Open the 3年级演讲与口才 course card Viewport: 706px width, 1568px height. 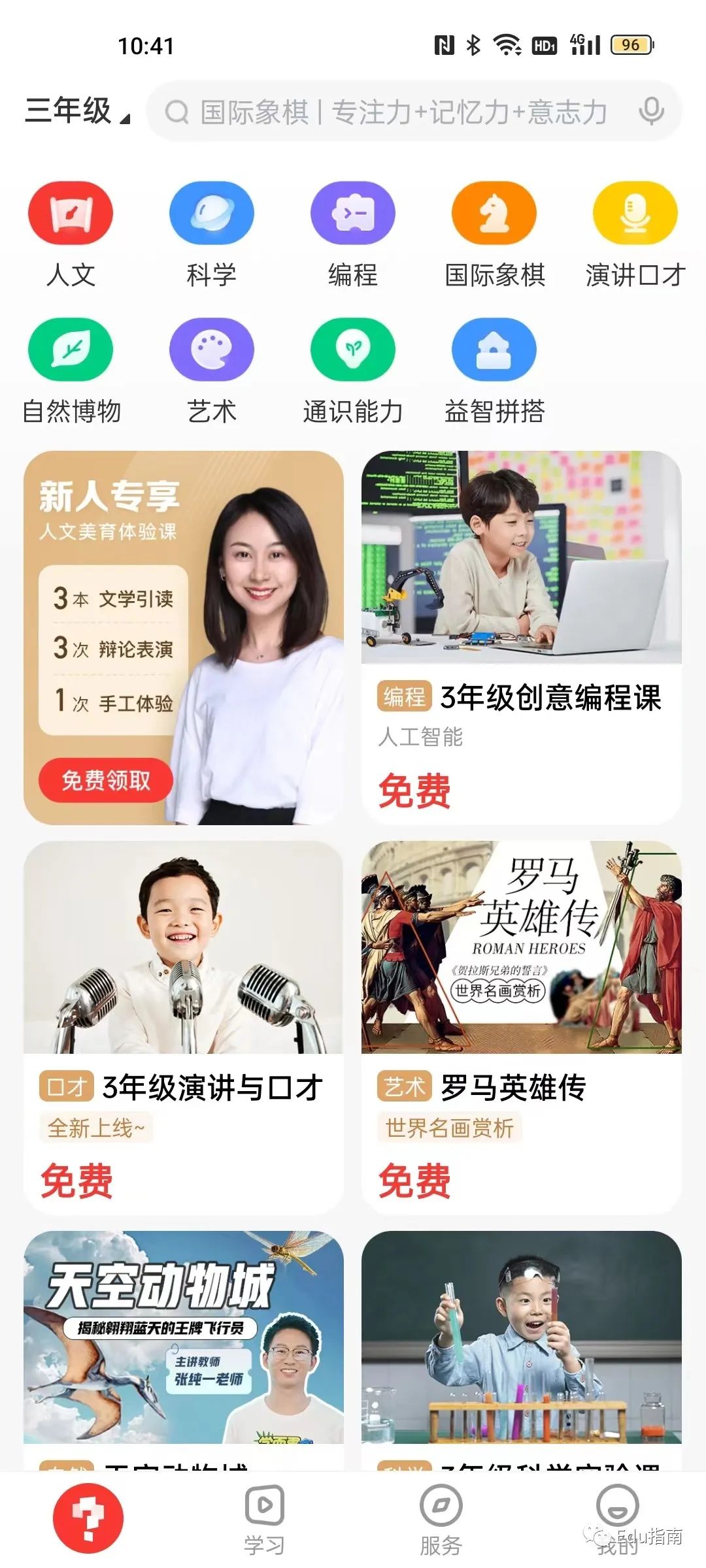pos(183,1026)
